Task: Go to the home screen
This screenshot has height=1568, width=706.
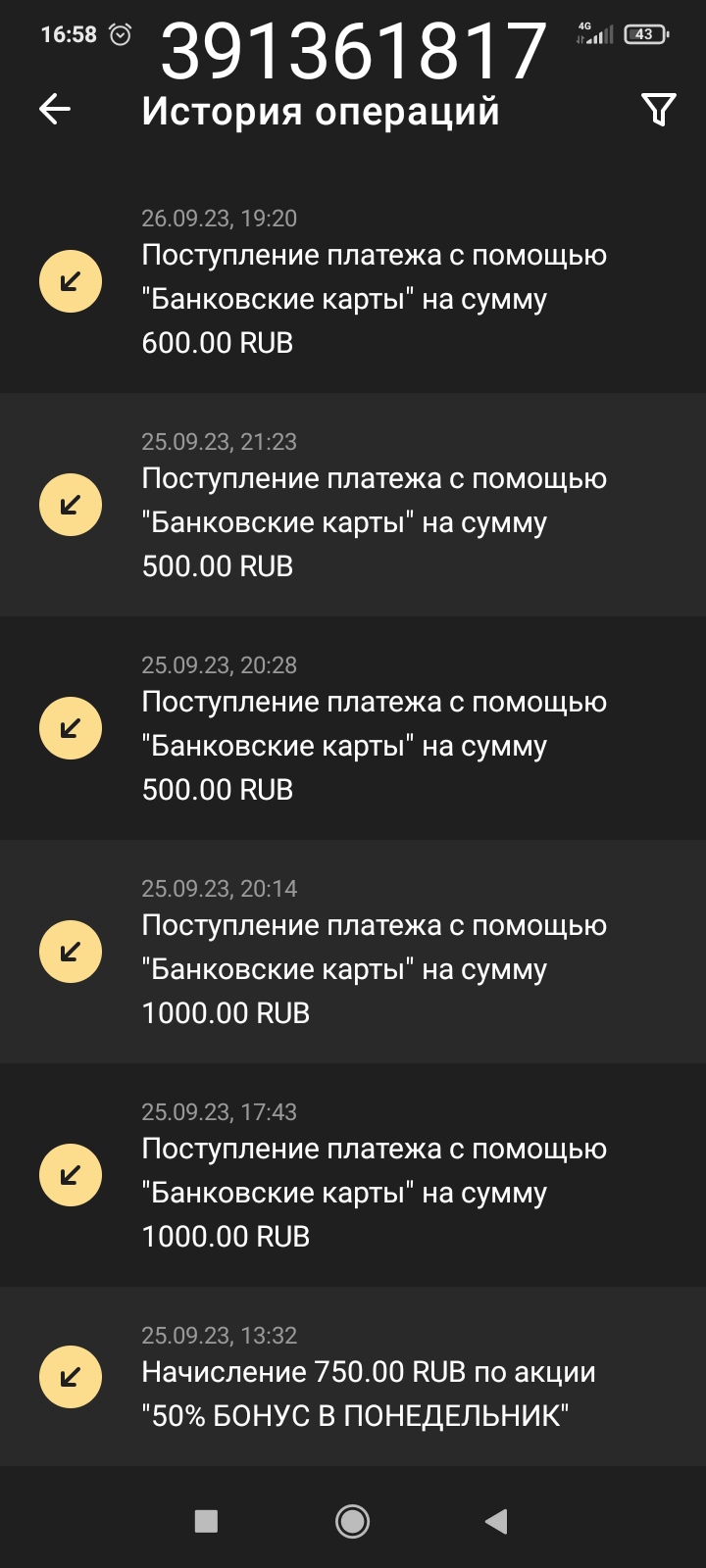Action: click(x=352, y=1521)
